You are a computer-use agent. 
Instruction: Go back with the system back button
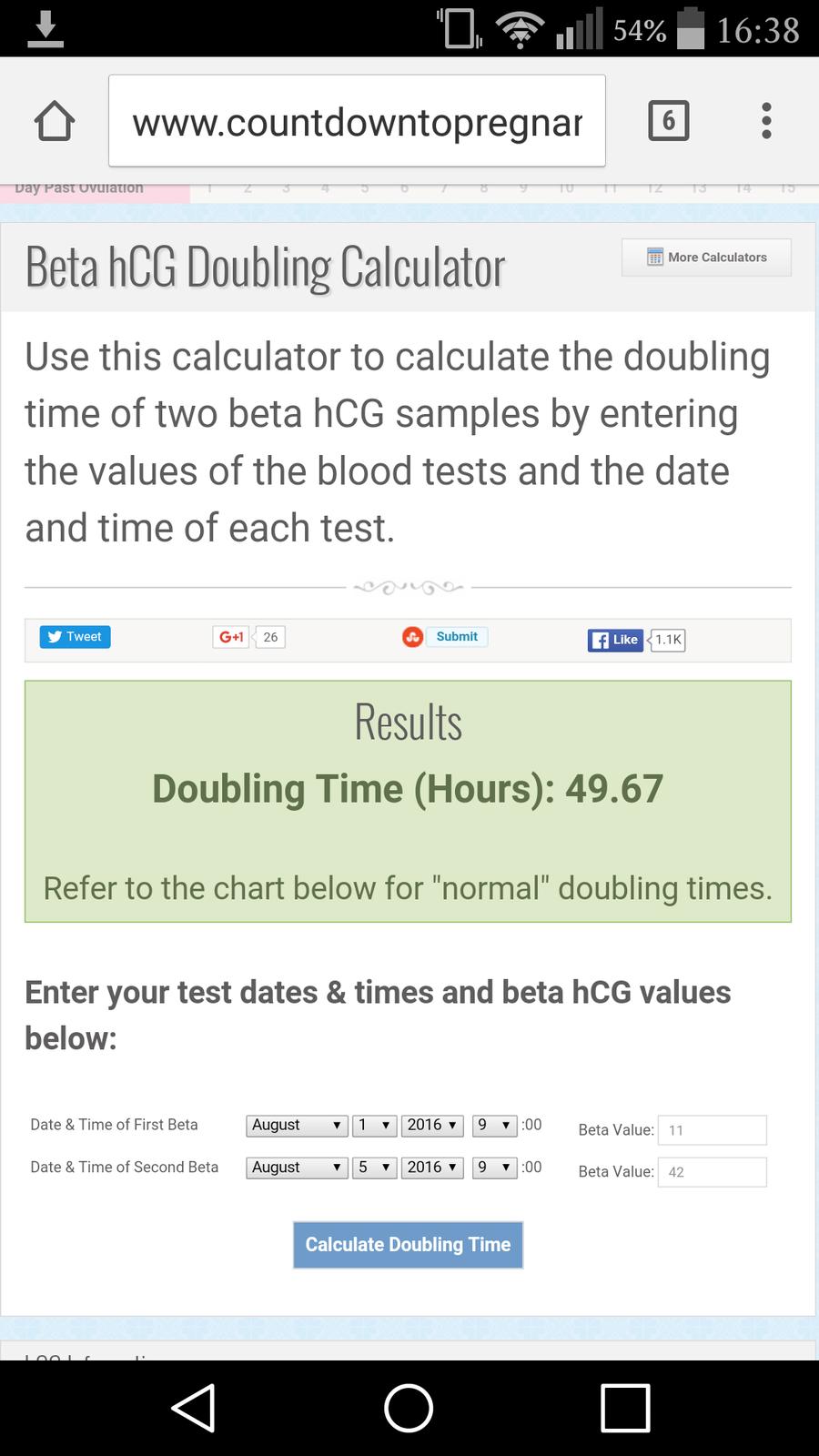193,1408
